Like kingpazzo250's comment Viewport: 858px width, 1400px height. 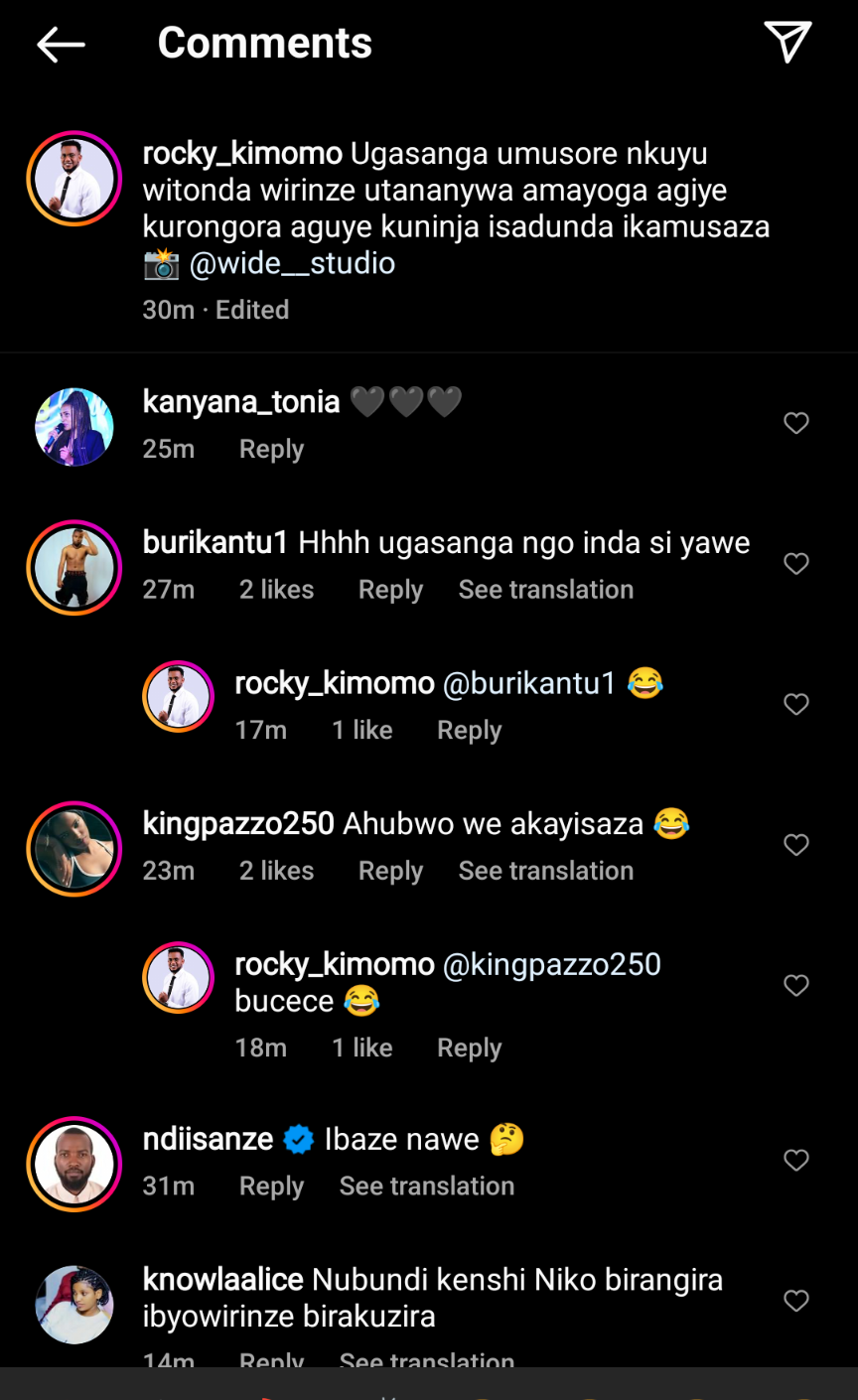[796, 845]
